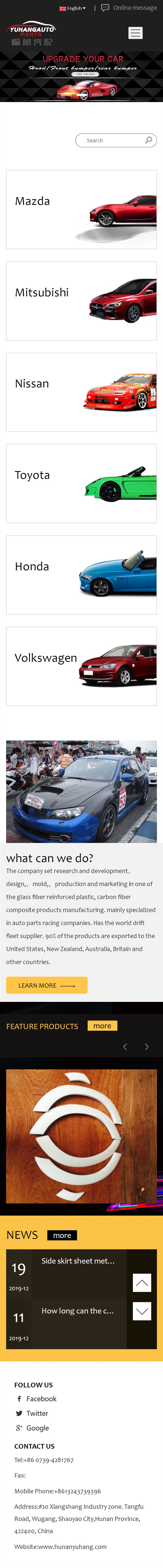
Task: Open the Nissan category card
Action: point(81,392)
